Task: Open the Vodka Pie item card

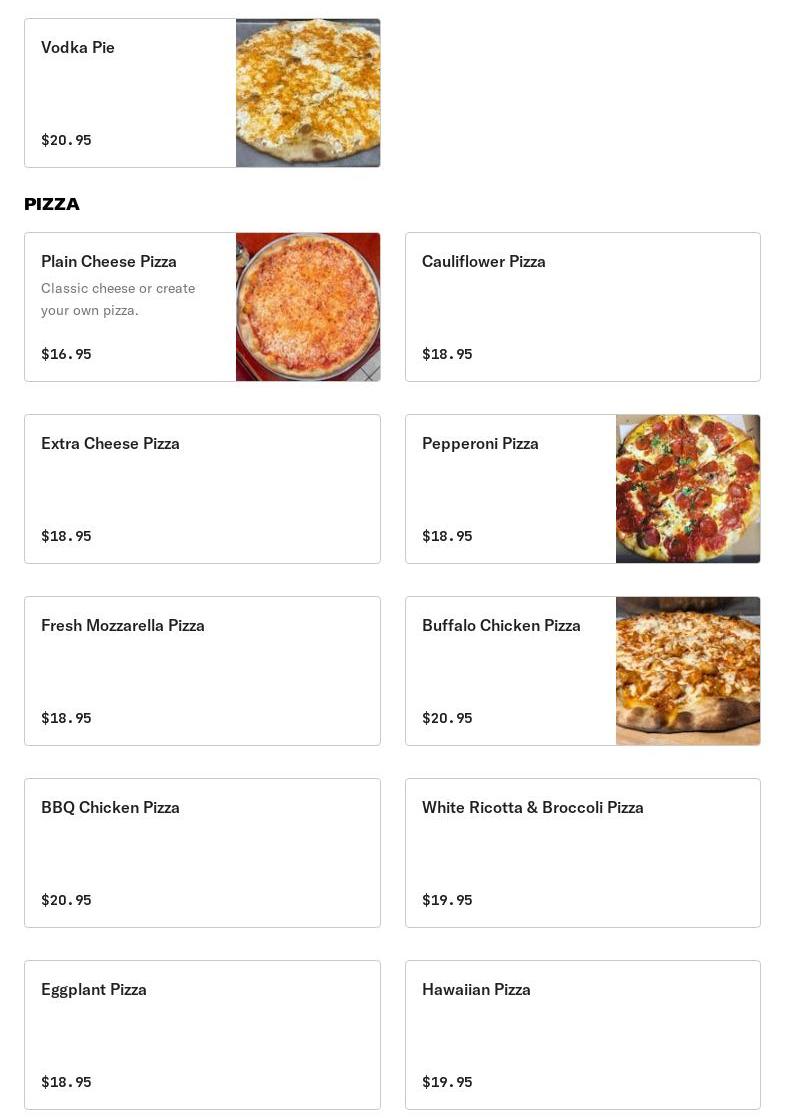Action: 202,93
